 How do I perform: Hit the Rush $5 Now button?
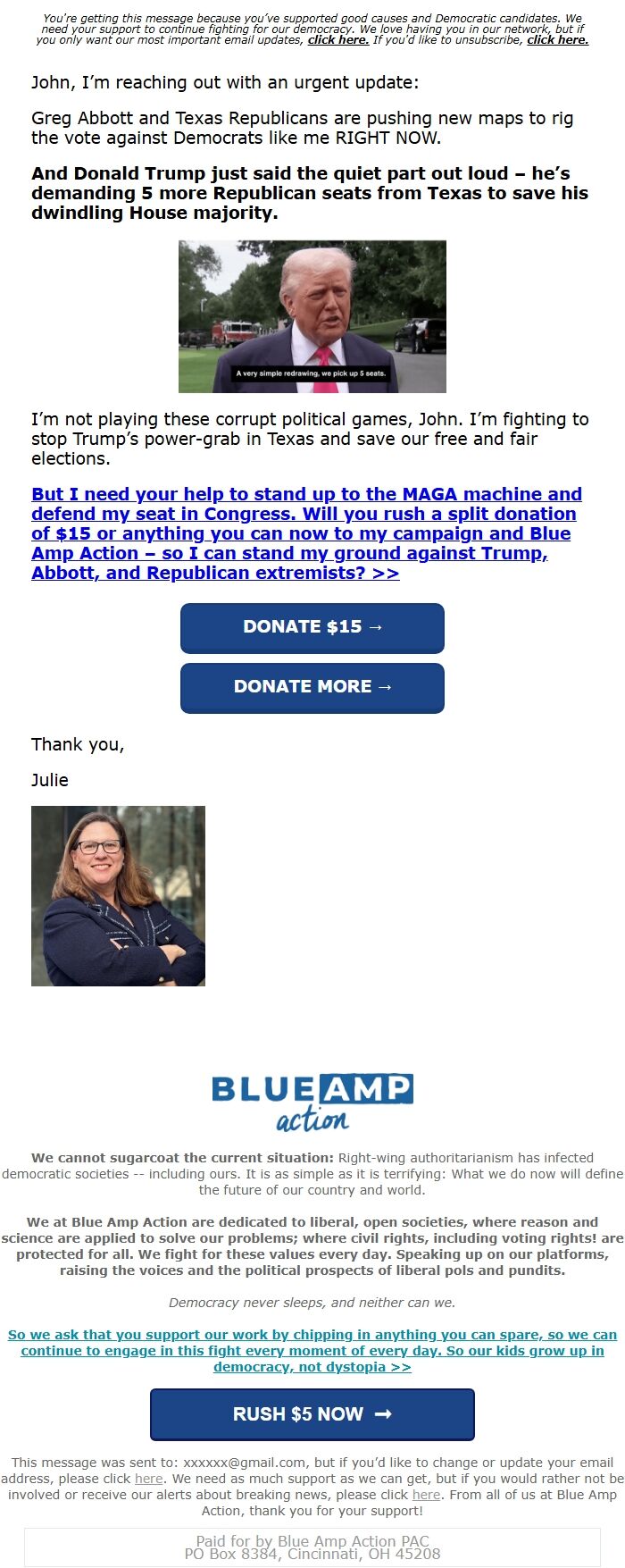point(312,1414)
